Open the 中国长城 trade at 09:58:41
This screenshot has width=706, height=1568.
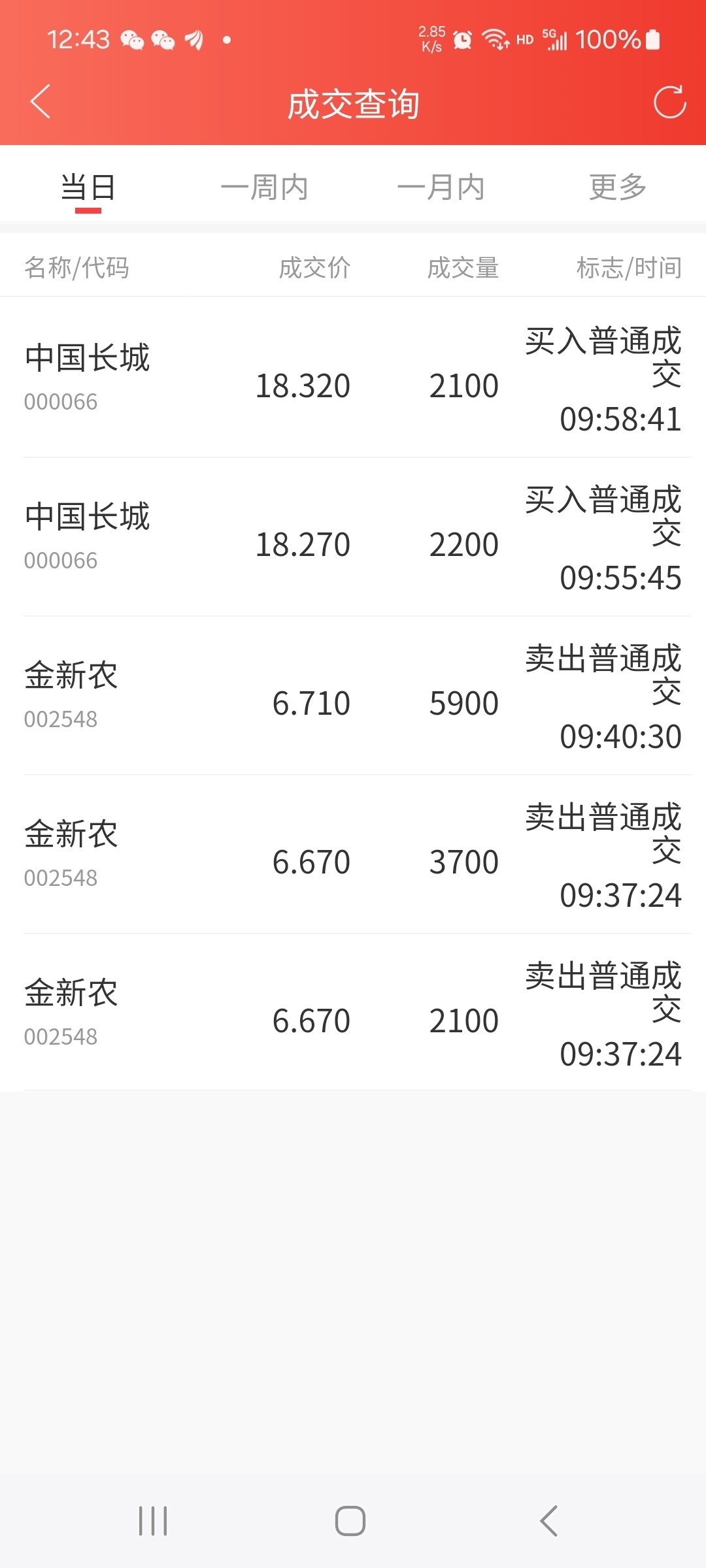353,378
